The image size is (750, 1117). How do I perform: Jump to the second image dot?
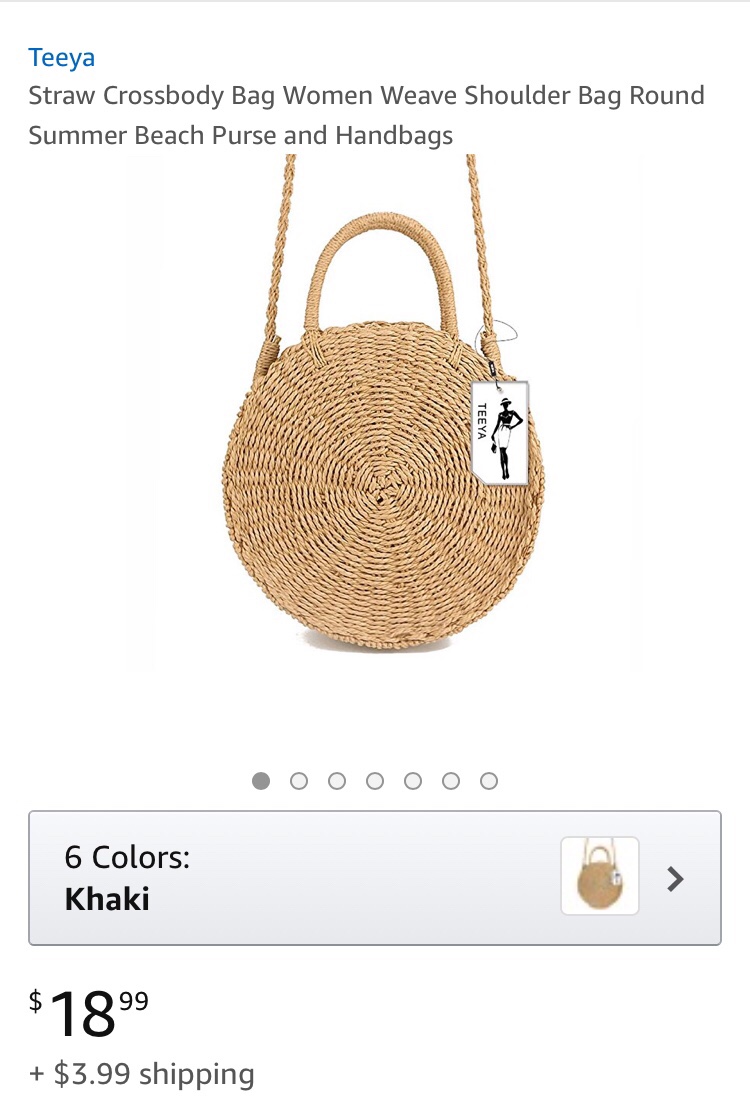coord(299,781)
